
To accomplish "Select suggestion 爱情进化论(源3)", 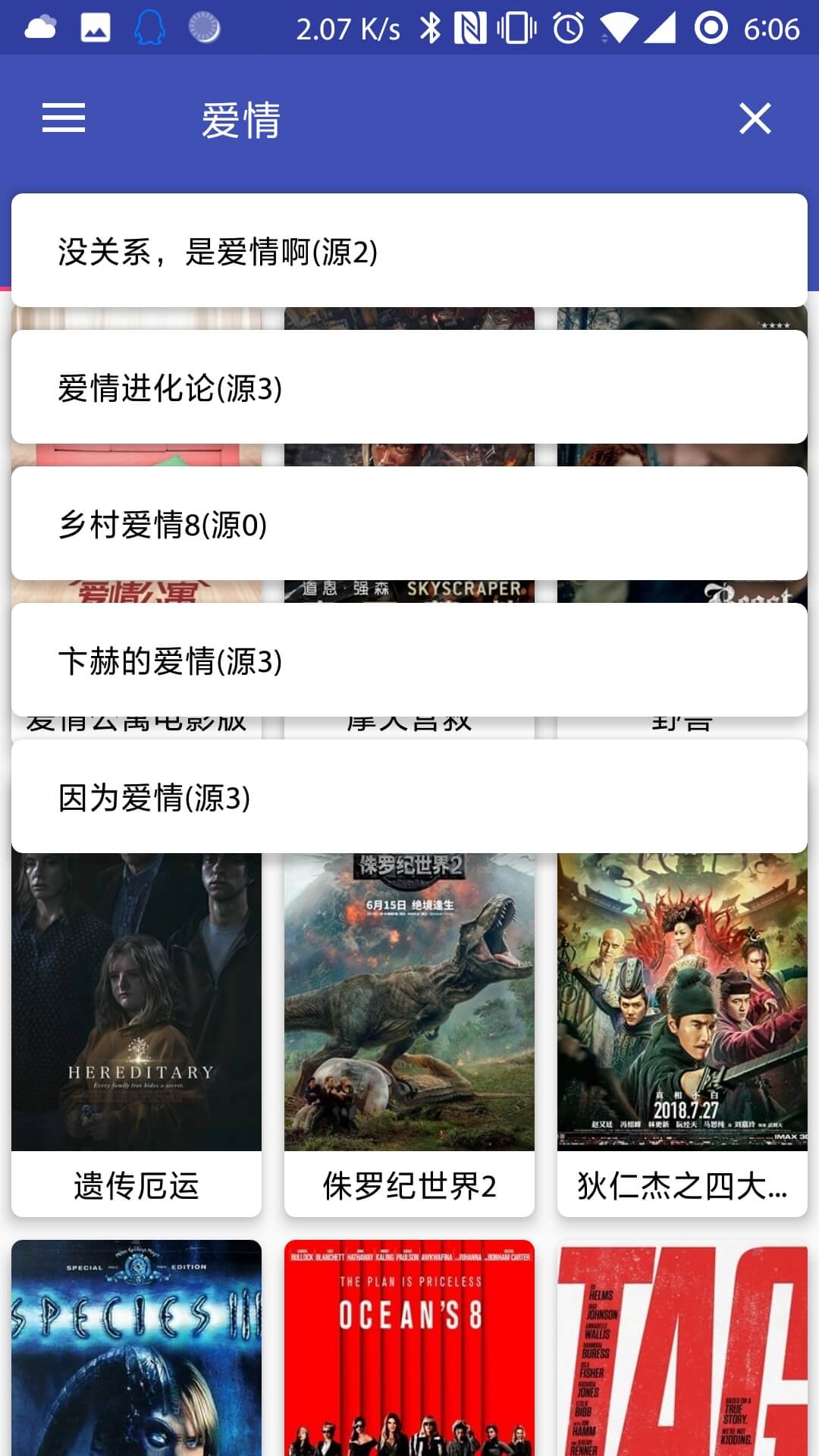I will pos(409,387).
